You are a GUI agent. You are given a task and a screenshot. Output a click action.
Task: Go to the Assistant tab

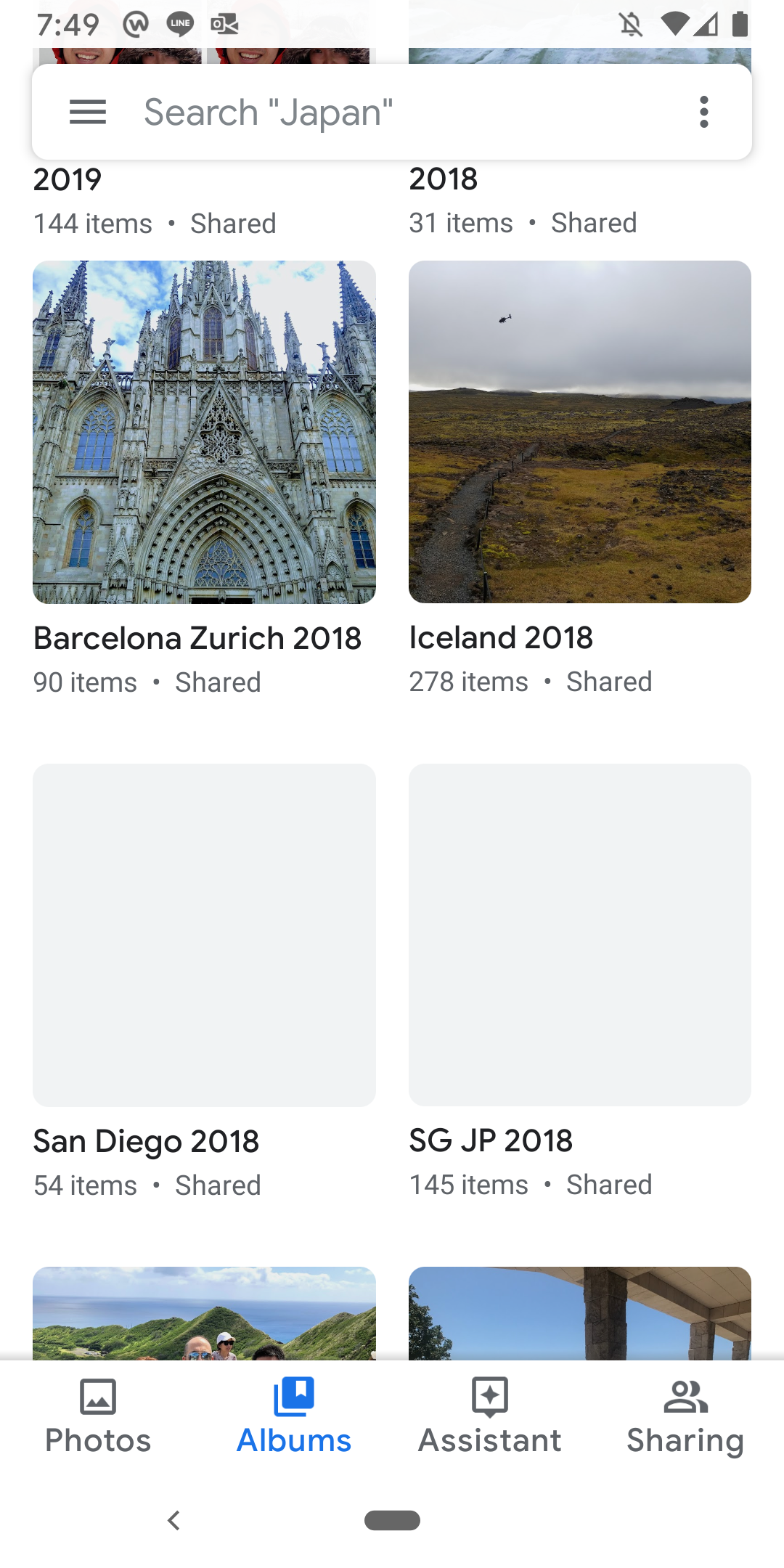(x=490, y=1416)
